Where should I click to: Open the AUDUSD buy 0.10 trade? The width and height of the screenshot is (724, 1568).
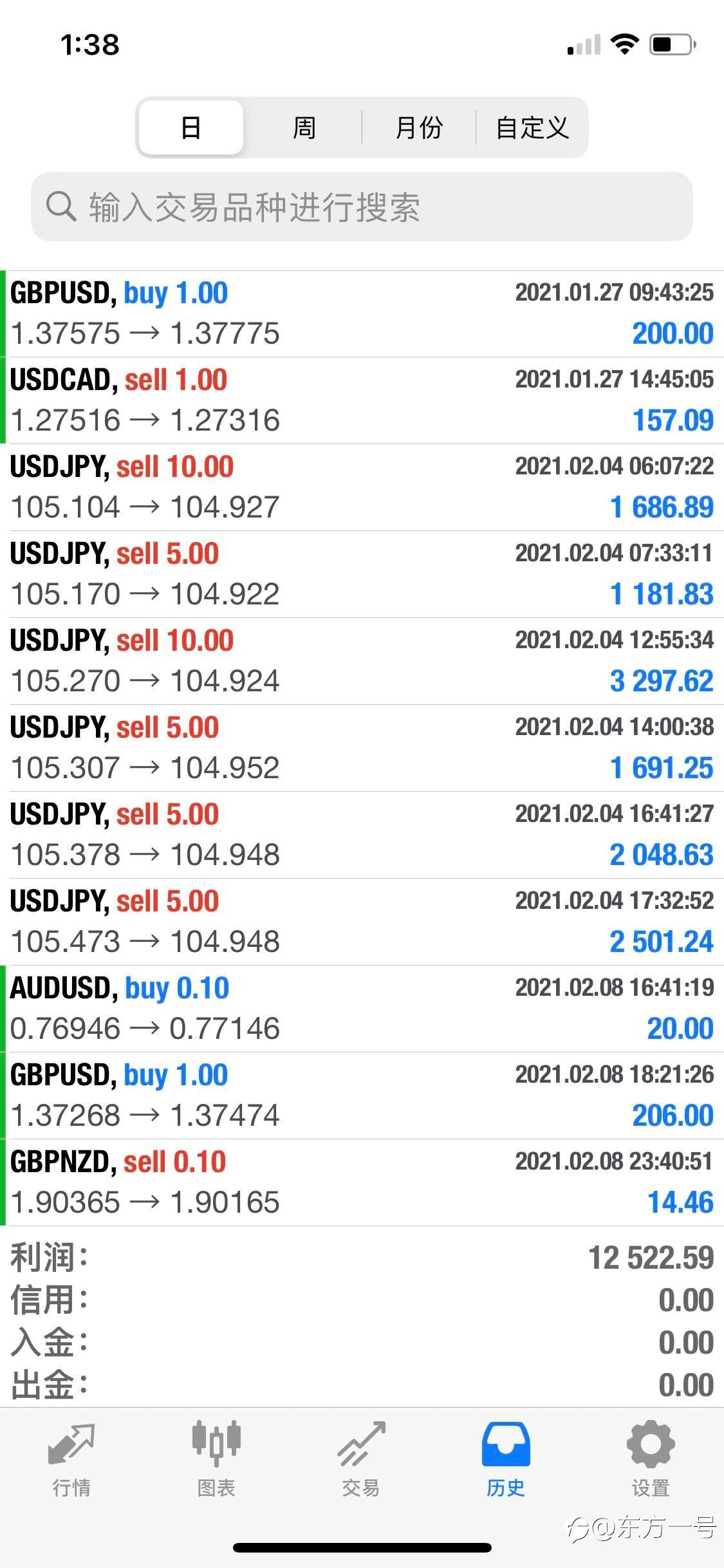(x=362, y=1009)
